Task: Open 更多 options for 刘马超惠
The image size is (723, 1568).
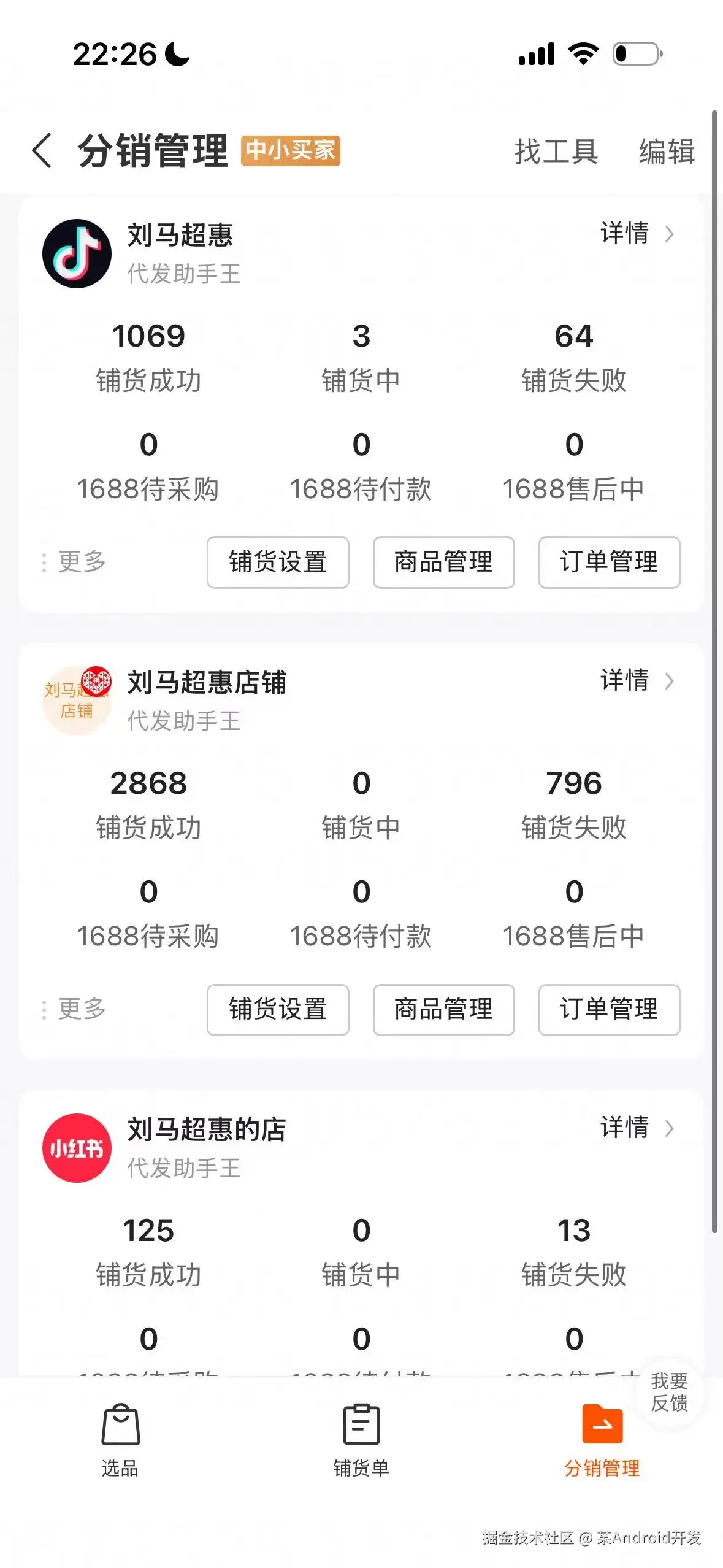Action: point(74,562)
